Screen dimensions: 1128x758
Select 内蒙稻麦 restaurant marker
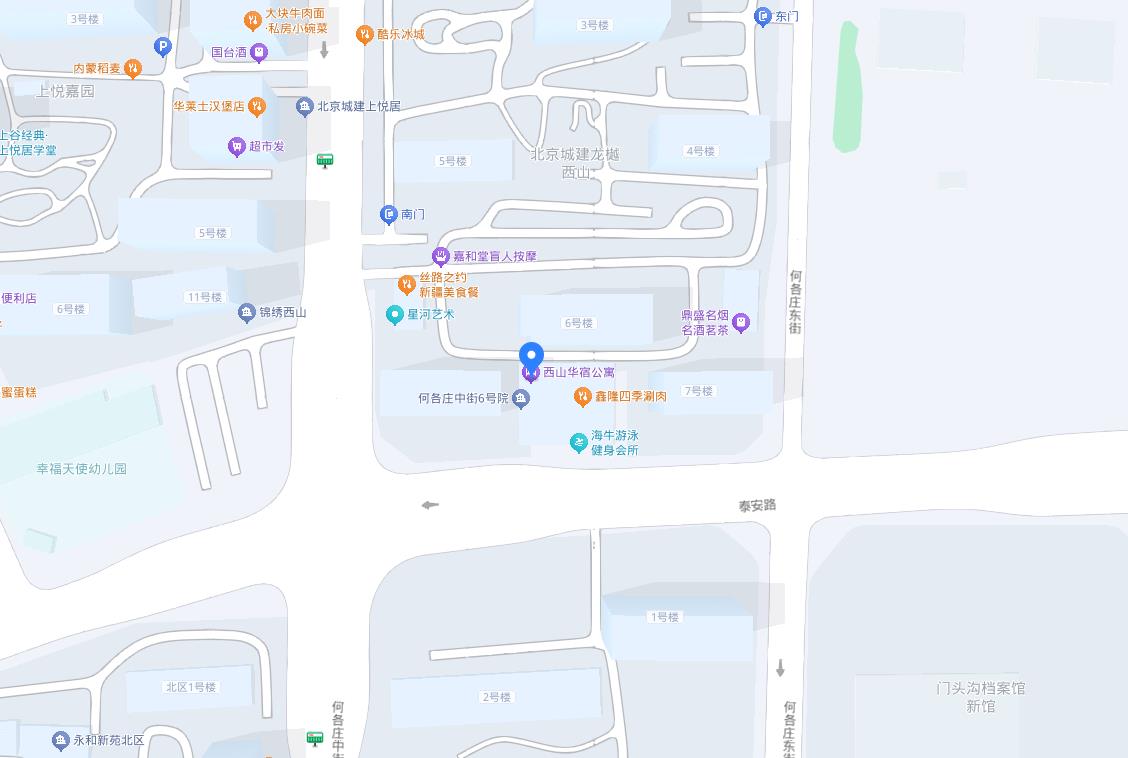[x=133, y=69]
